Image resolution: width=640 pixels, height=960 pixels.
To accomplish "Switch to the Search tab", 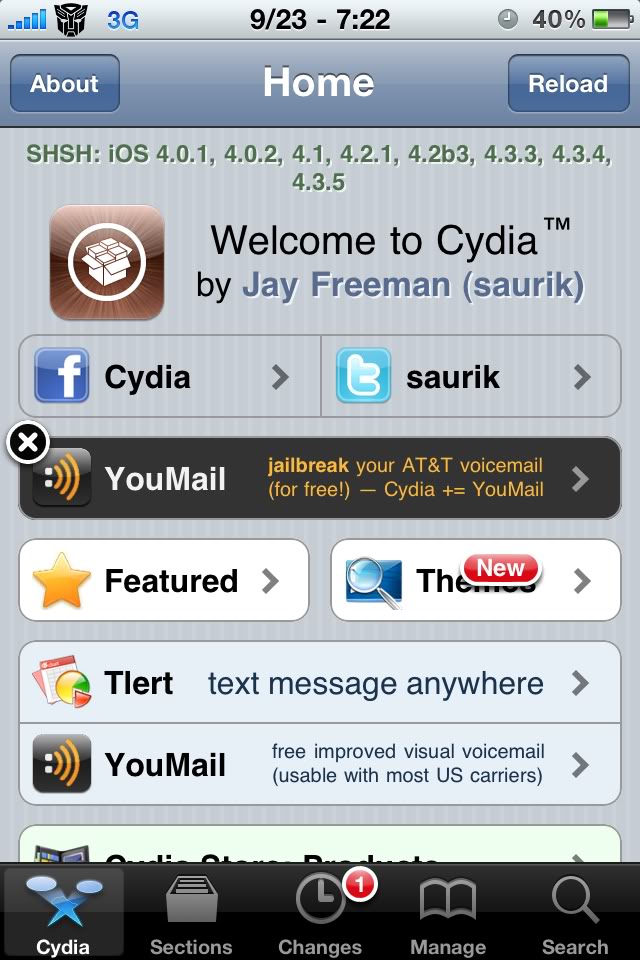I will (574, 913).
